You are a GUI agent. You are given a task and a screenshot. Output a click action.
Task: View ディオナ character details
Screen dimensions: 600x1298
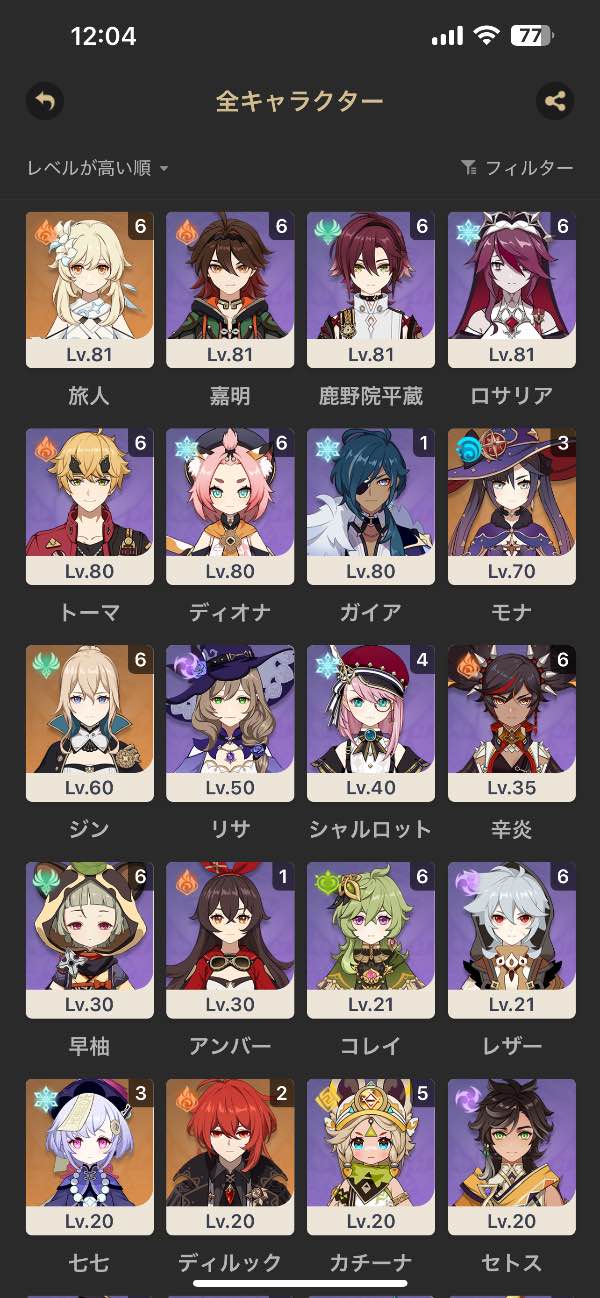[x=230, y=507]
